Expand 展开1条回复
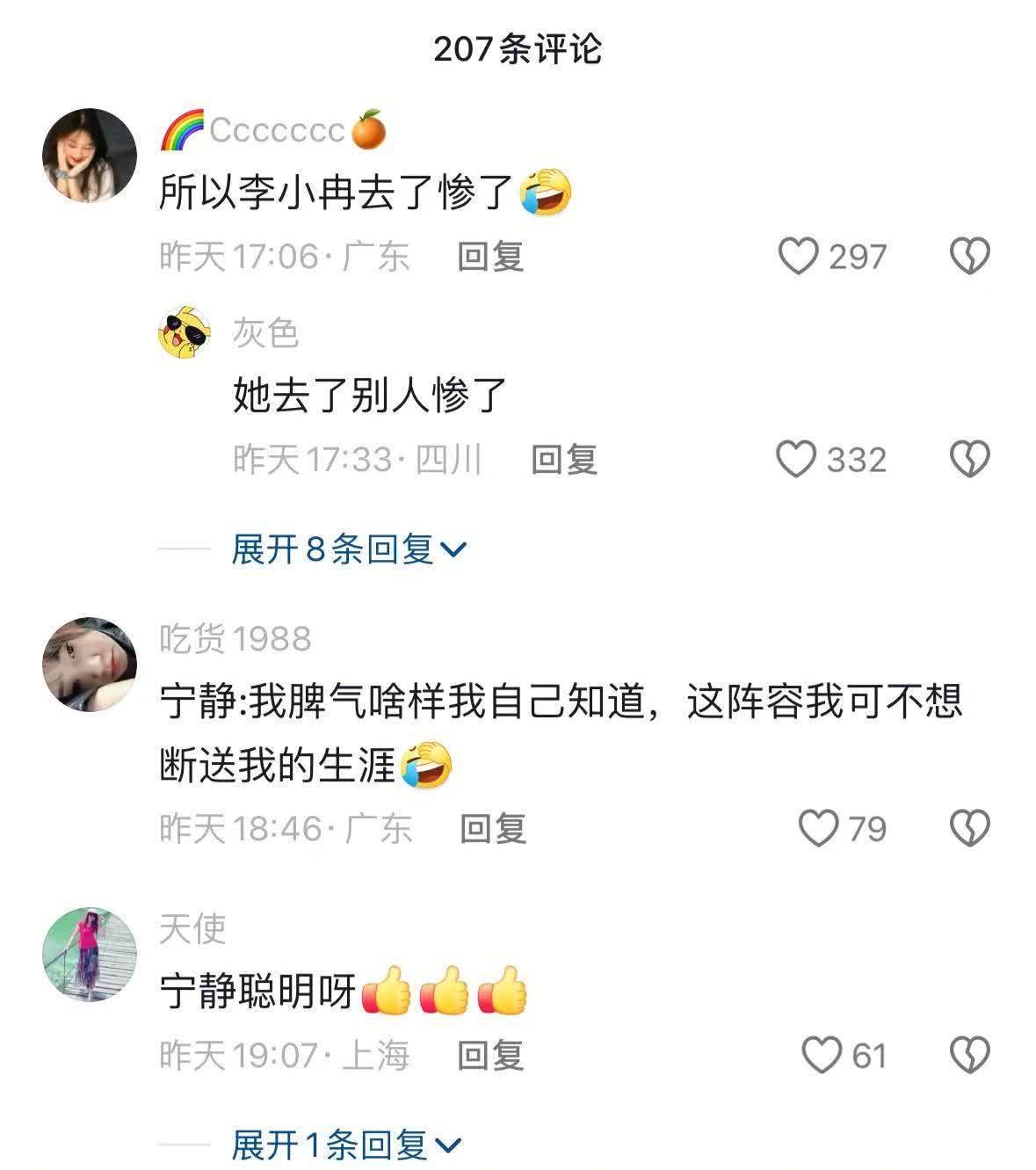Viewport: 1036px width, 1170px height. point(345,1145)
